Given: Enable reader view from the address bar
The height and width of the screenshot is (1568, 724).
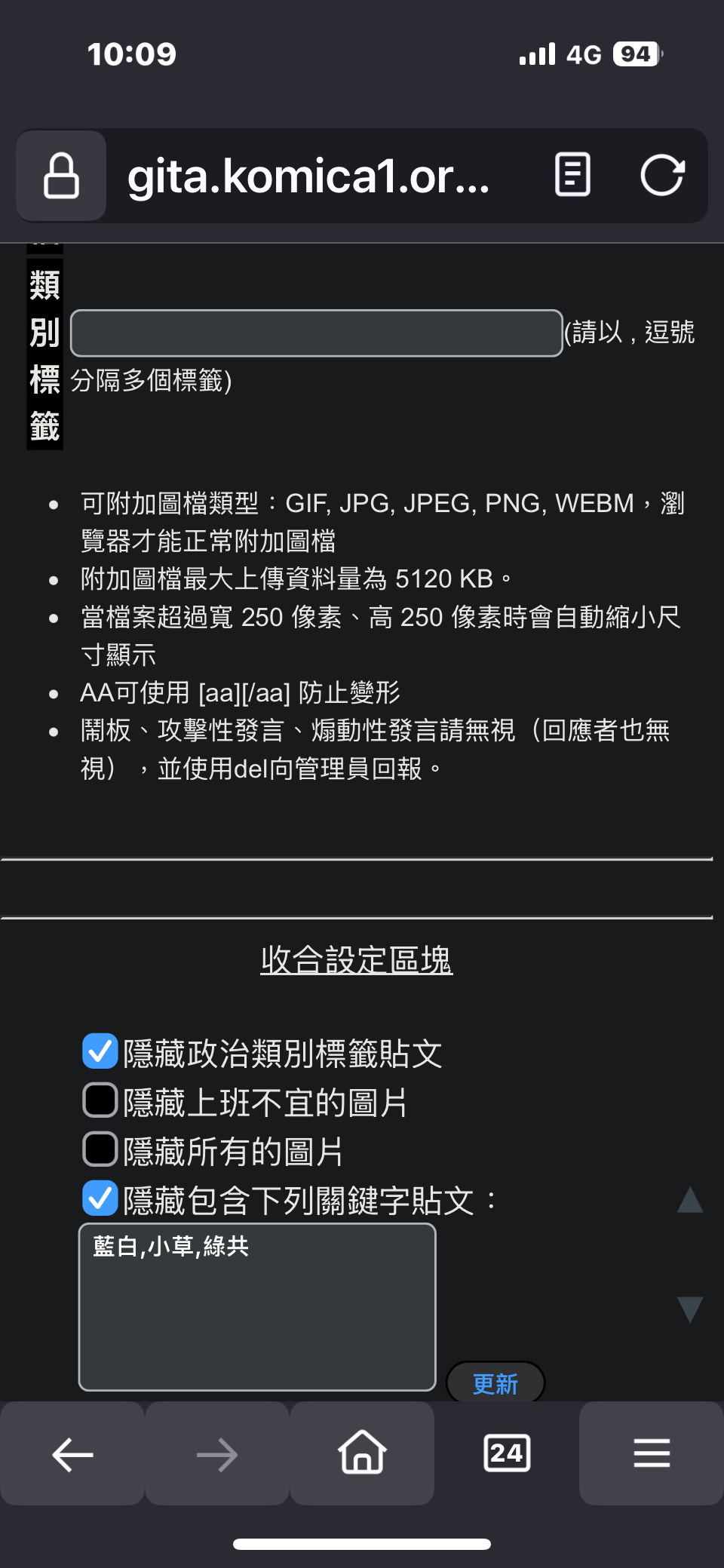Looking at the screenshot, I should coord(572,175).
